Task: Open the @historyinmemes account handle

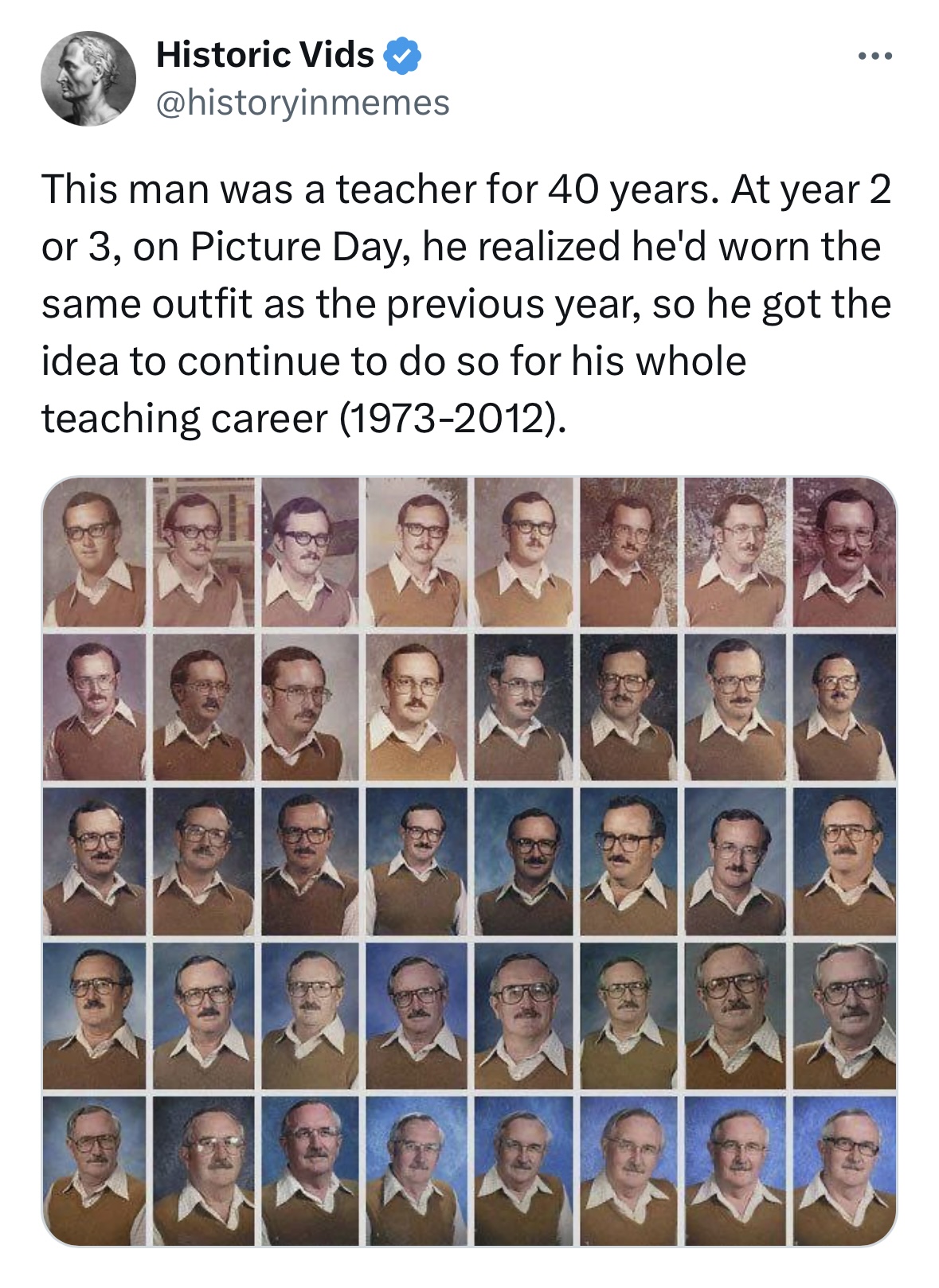Action: click(x=303, y=103)
